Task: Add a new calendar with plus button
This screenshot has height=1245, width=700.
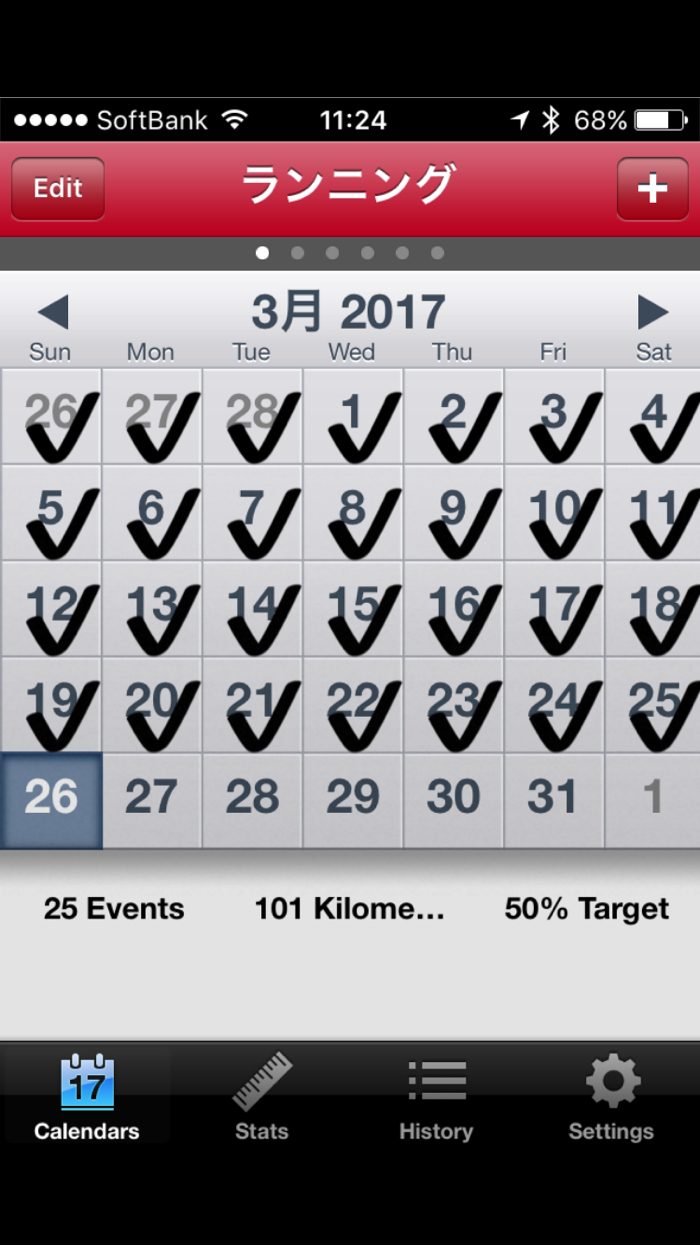Action: [652, 188]
